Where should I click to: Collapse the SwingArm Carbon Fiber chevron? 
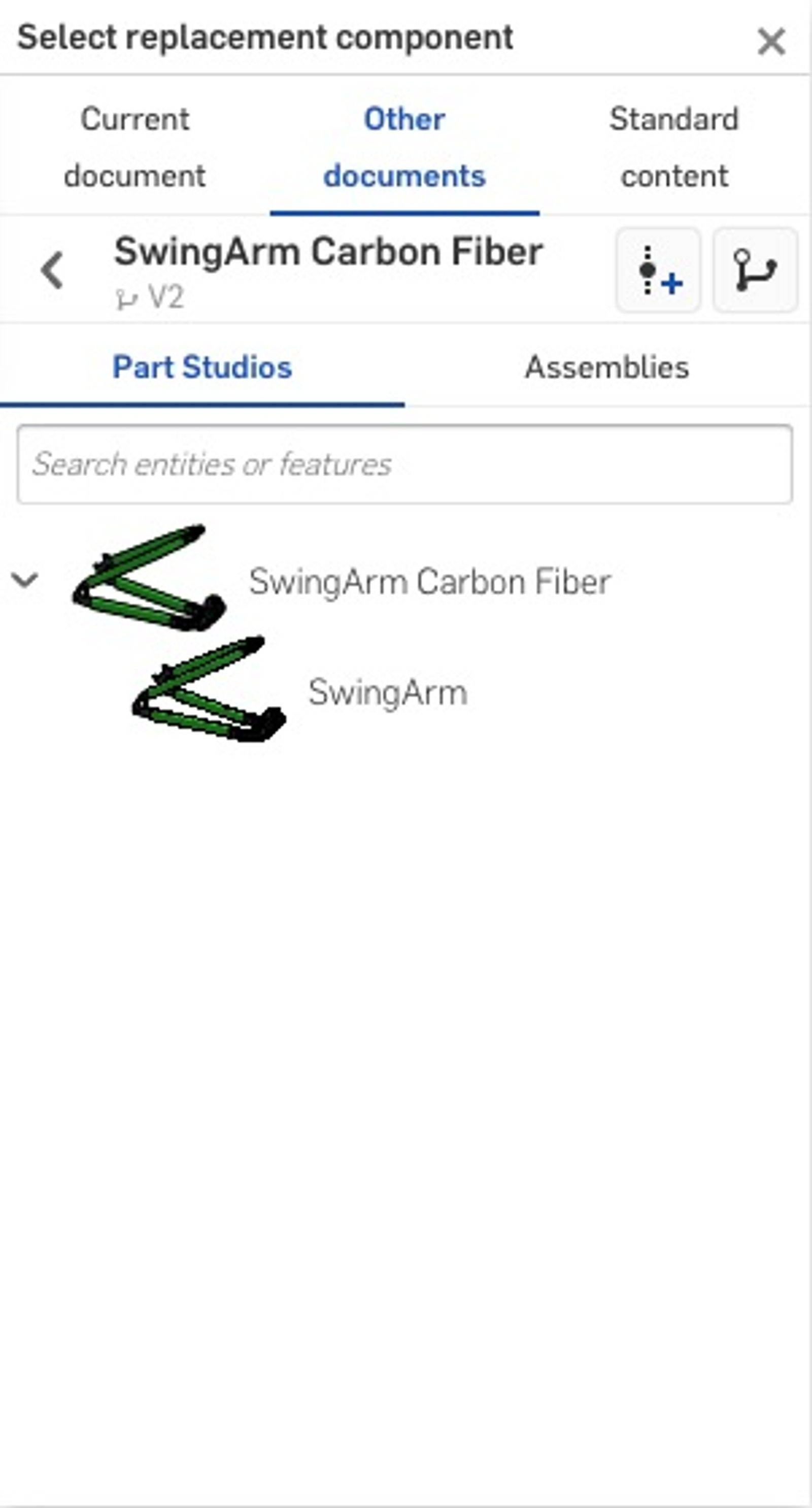(25, 580)
